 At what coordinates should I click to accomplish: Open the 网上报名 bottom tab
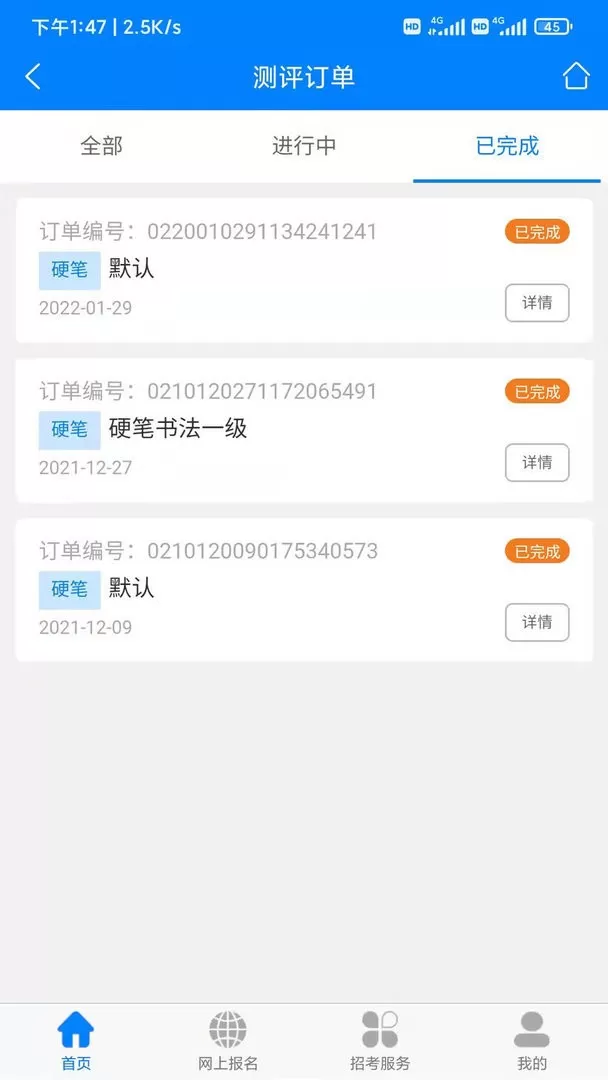pos(228,1041)
